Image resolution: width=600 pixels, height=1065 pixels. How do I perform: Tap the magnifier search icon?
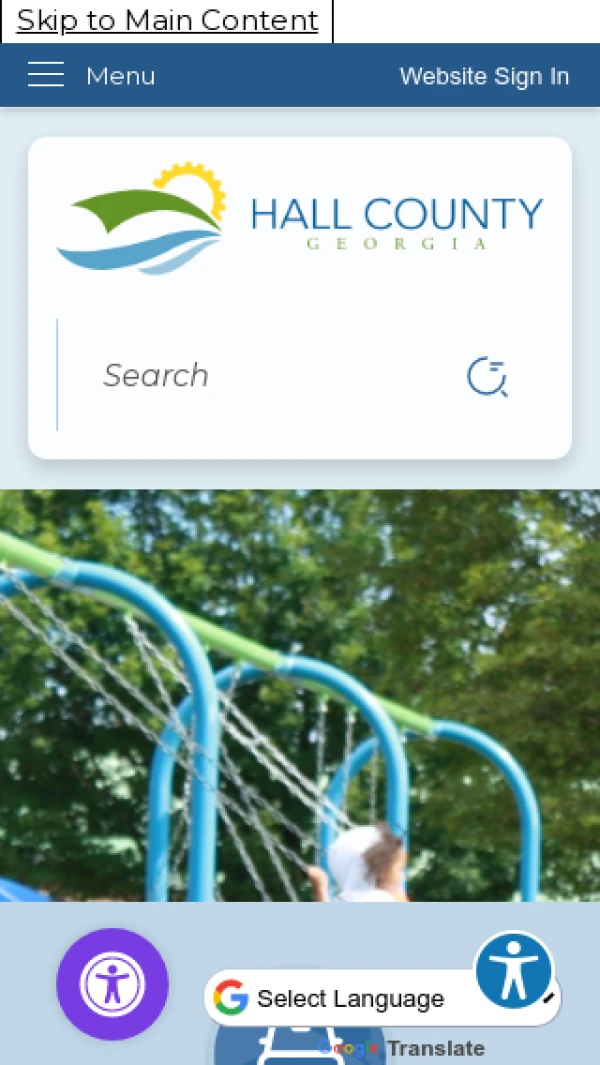(487, 377)
